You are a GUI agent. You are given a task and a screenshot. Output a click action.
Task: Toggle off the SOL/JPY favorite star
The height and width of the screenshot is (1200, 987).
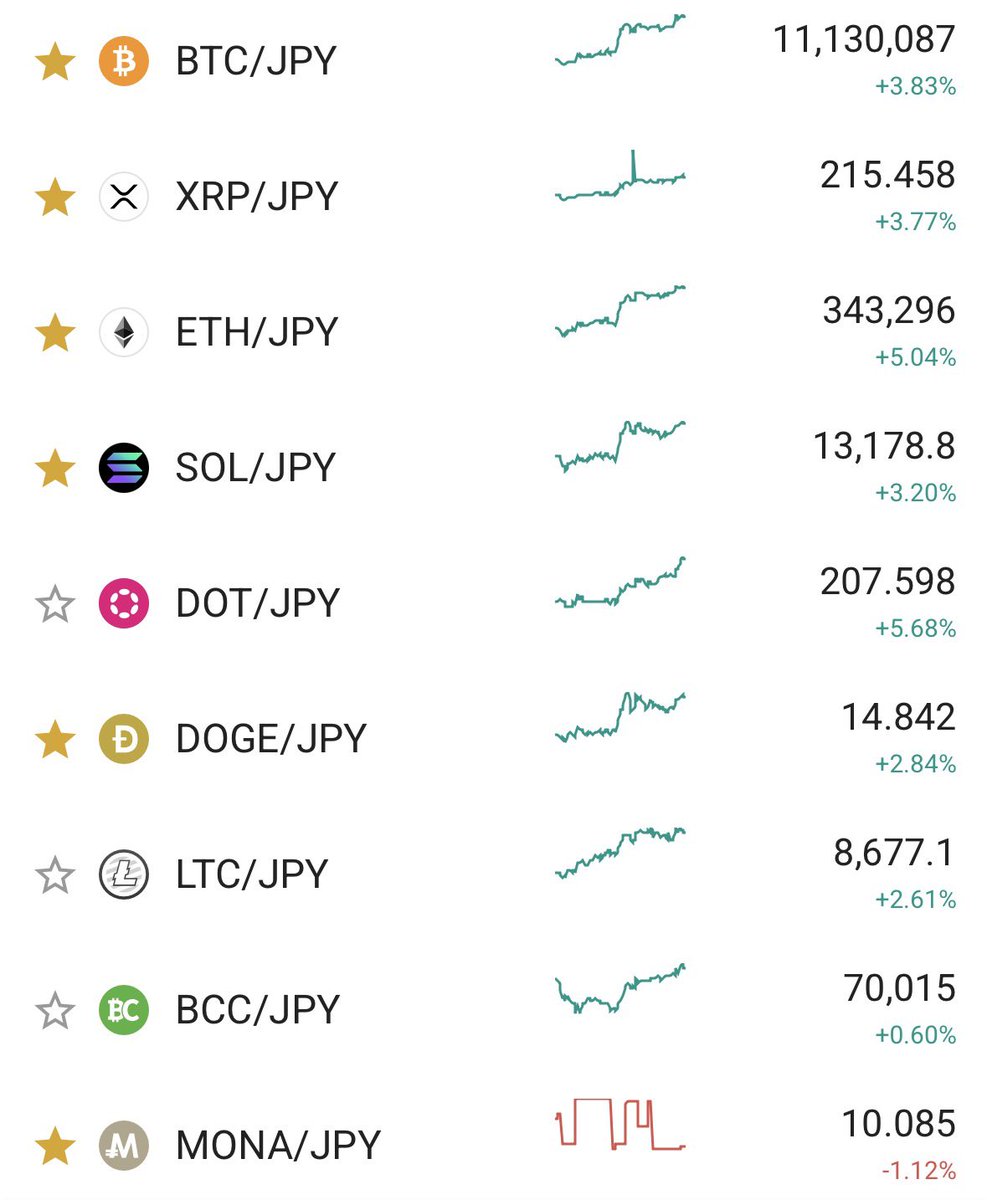(55, 468)
